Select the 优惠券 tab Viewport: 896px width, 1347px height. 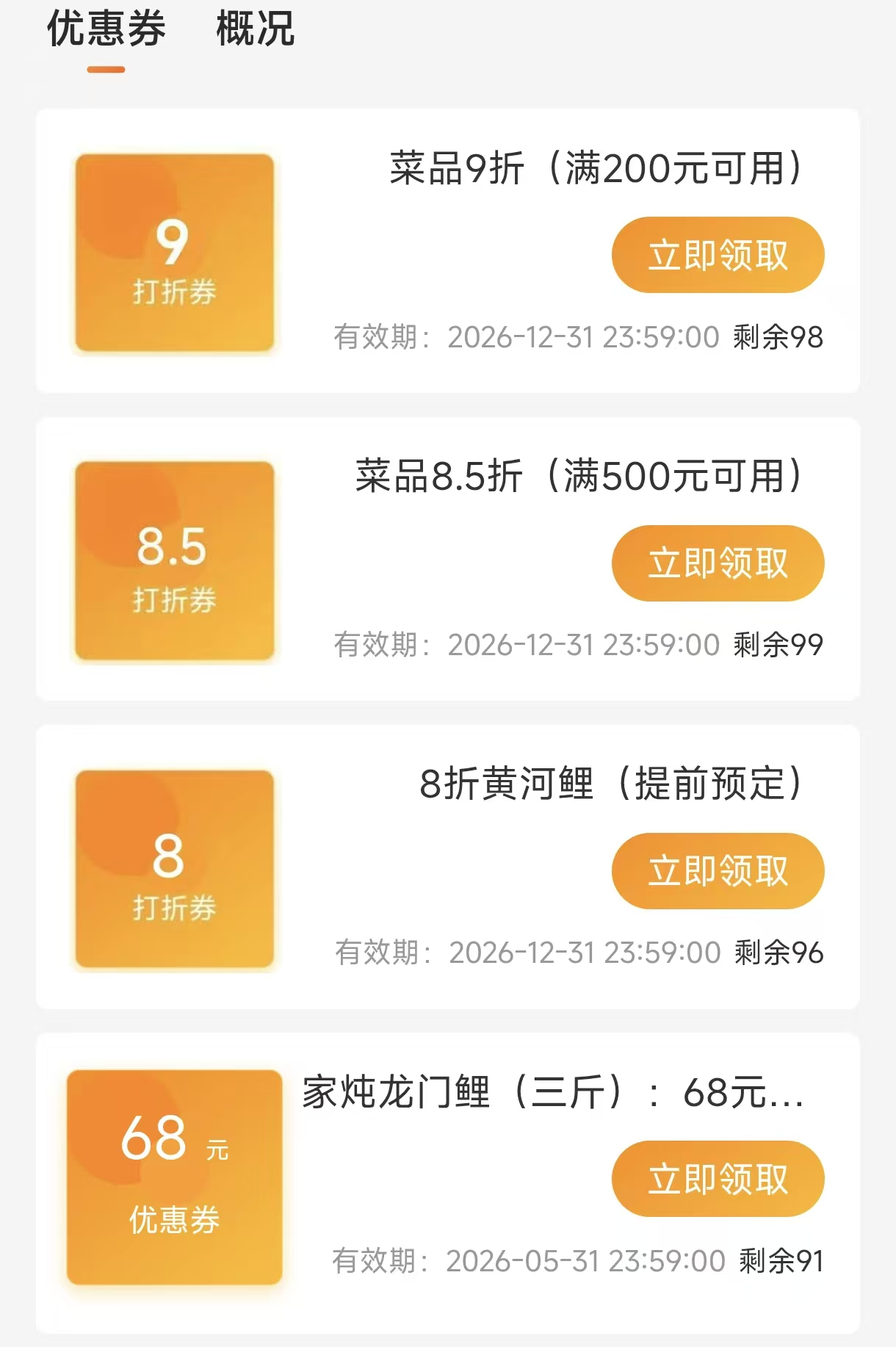pos(106,29)
